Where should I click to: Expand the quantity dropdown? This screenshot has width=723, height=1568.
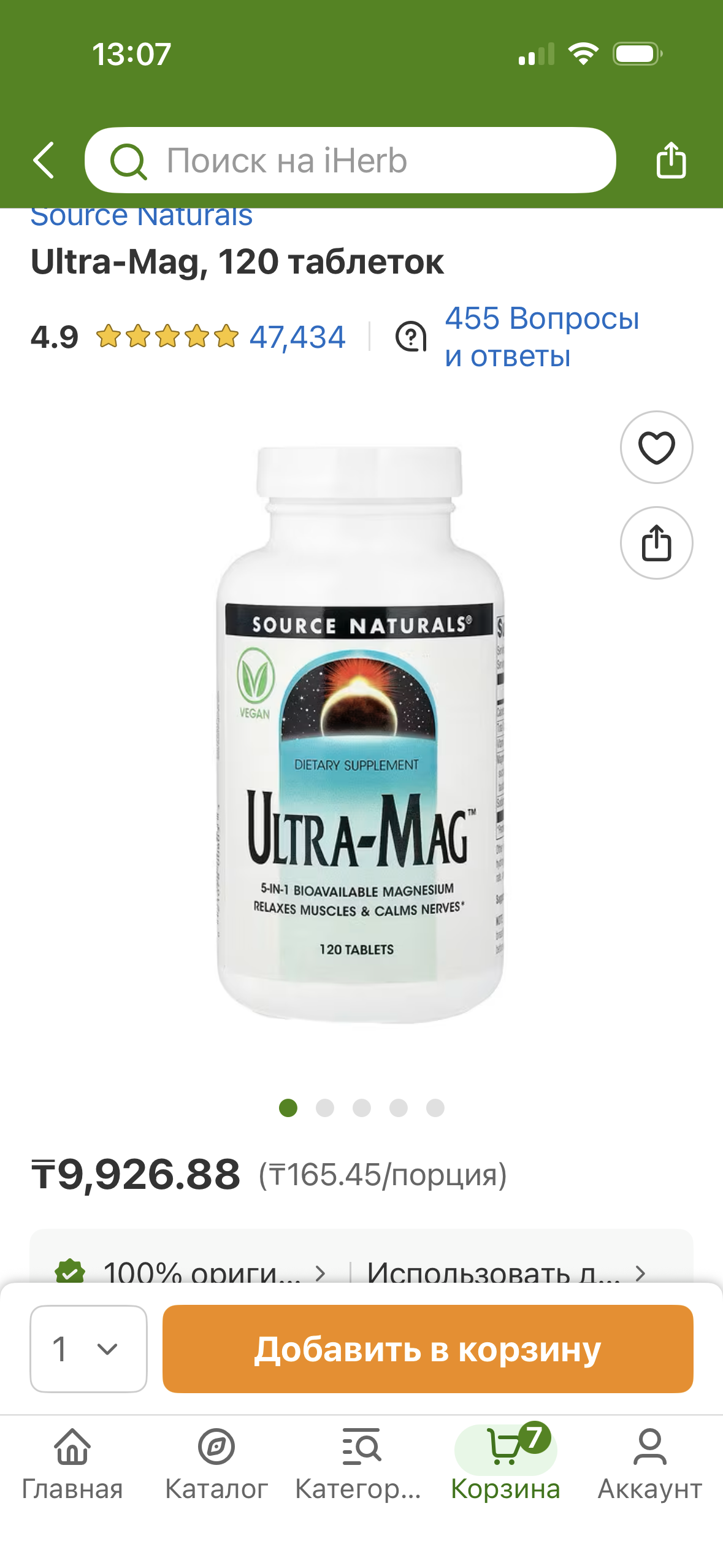[88, 1349]
